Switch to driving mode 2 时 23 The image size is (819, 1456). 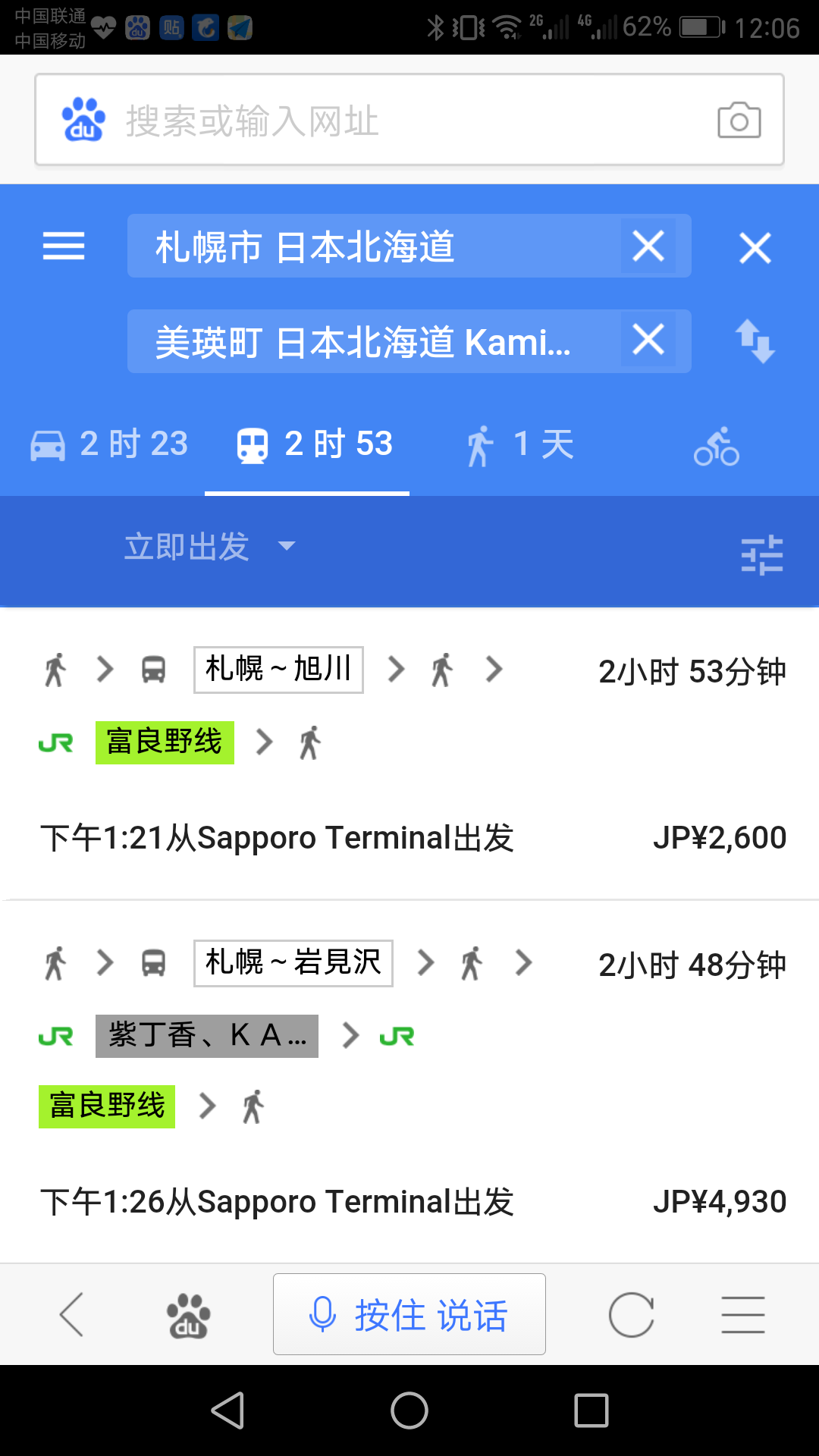point(108,444)
